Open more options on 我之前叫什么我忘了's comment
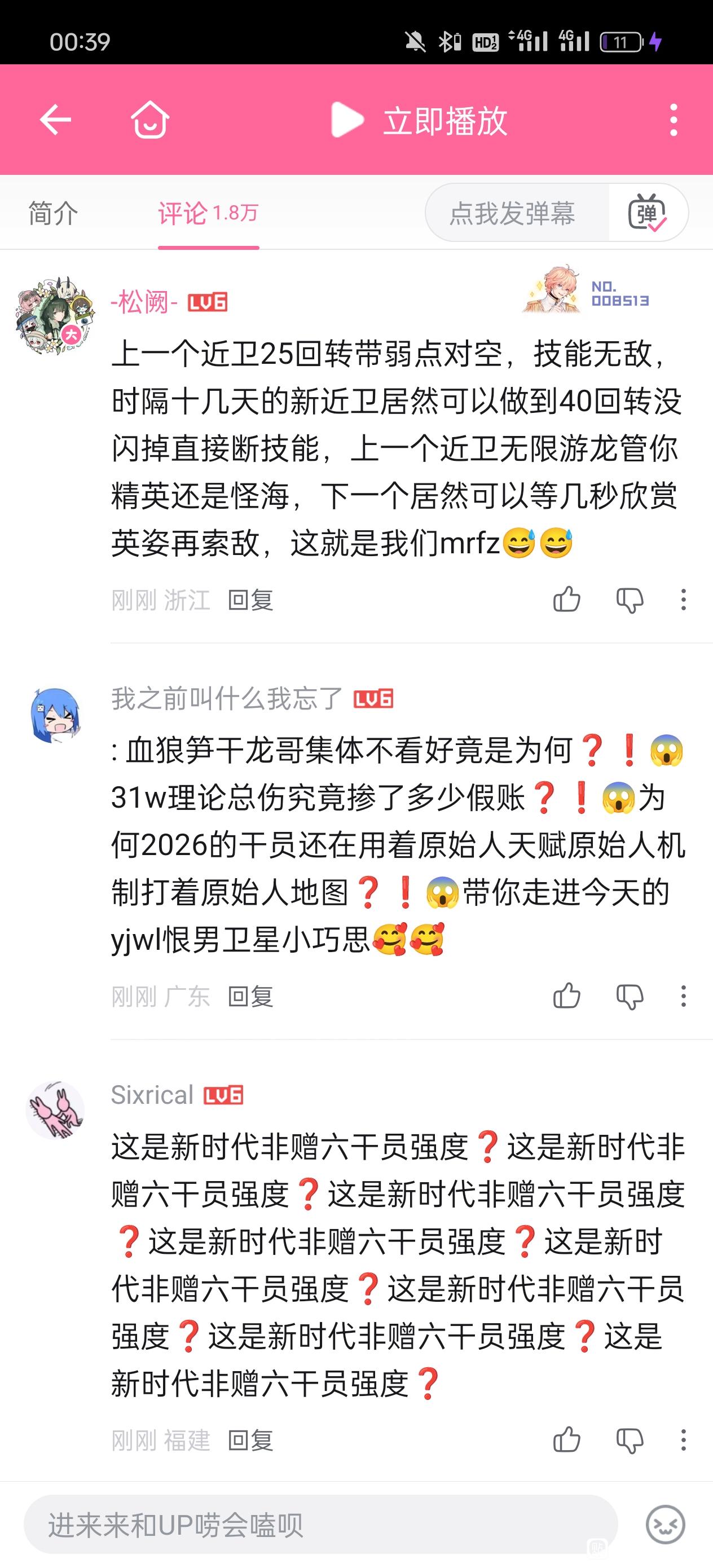This screenshot has width=713, height=1568. click(683, 997)
